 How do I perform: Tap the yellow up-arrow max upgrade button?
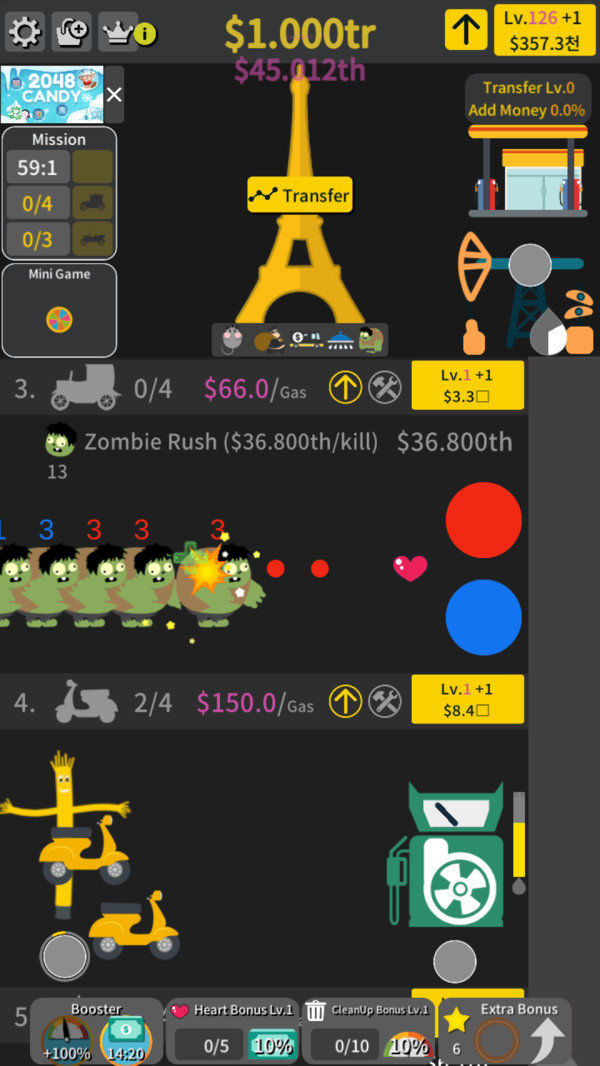(466, 30)
